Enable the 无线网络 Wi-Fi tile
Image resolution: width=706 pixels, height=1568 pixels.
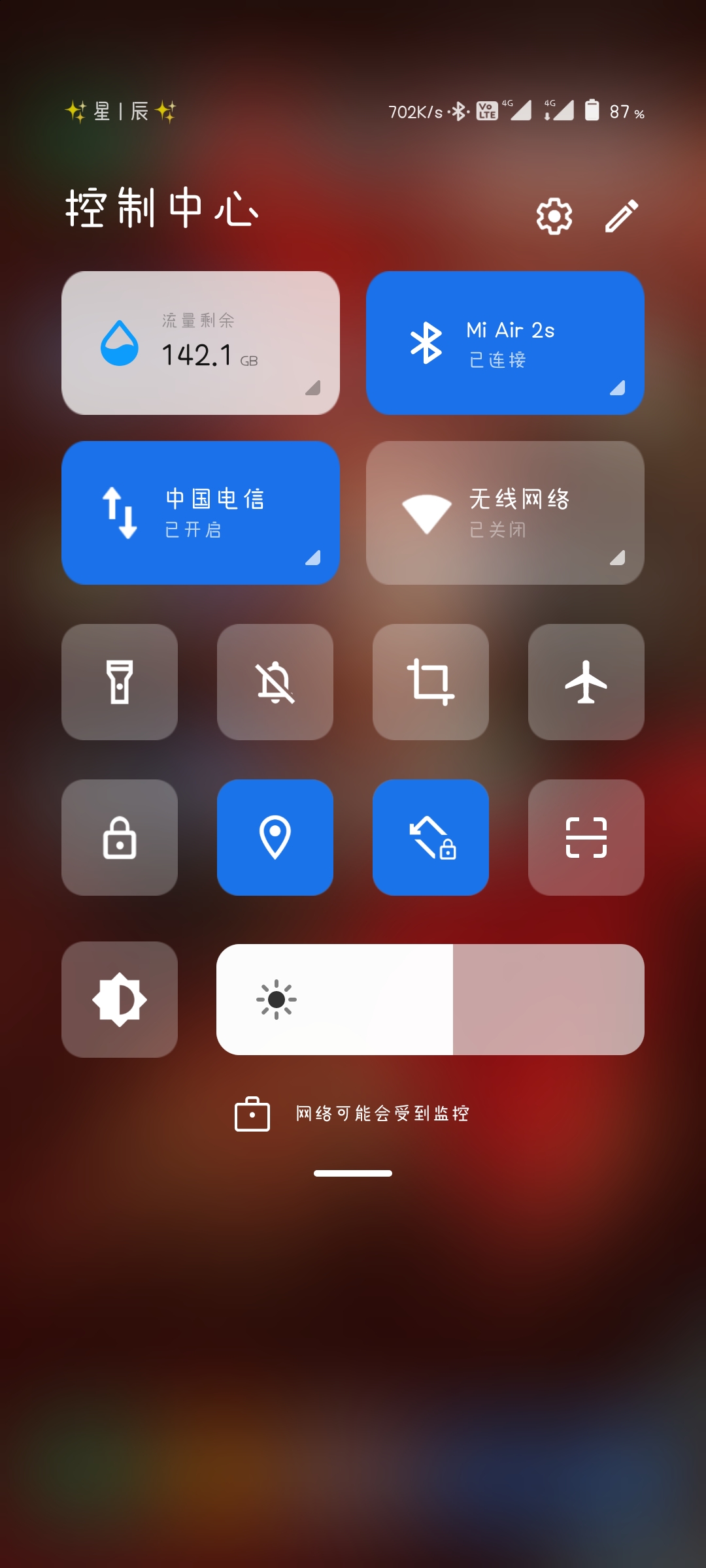pos(505,513)
